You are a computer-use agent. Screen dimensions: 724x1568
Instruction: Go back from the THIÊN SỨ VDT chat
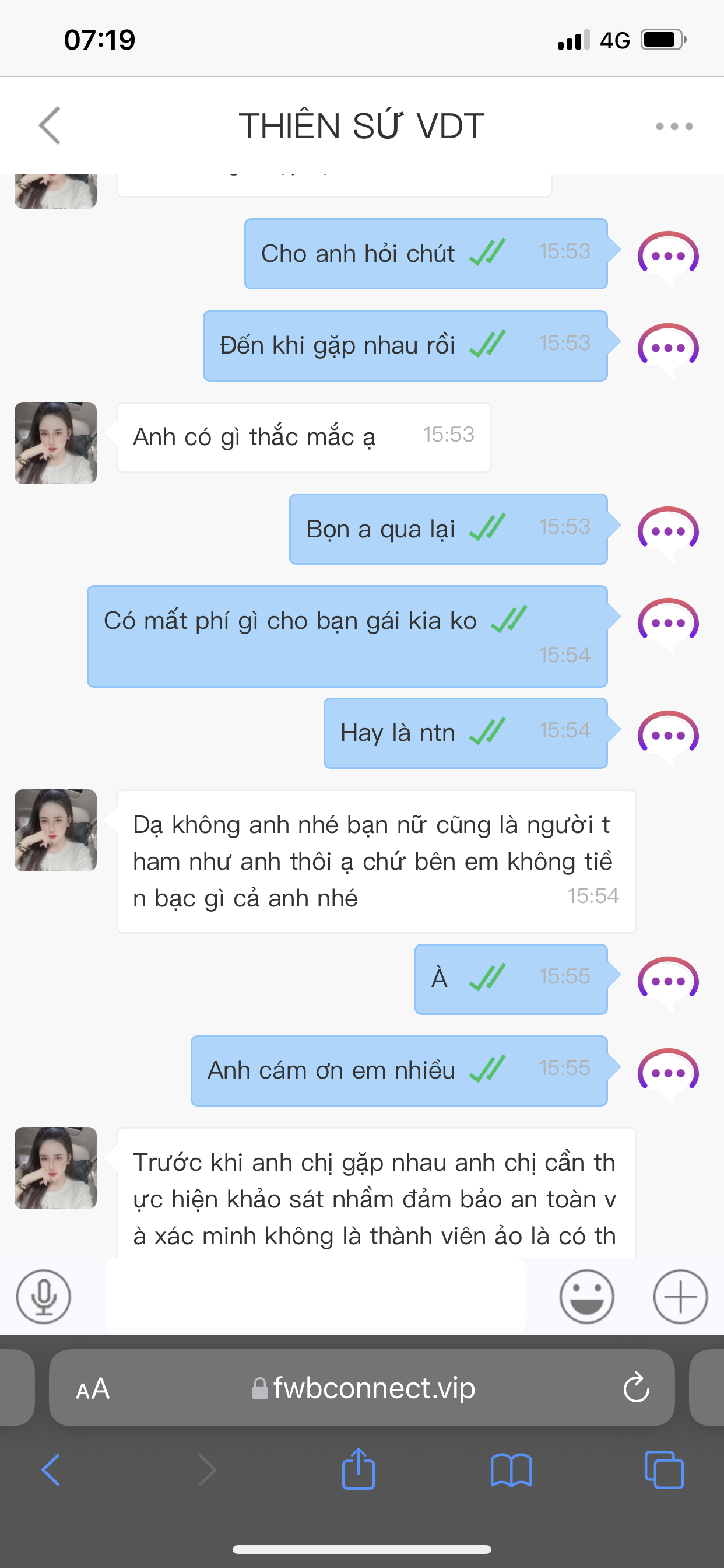50,126
